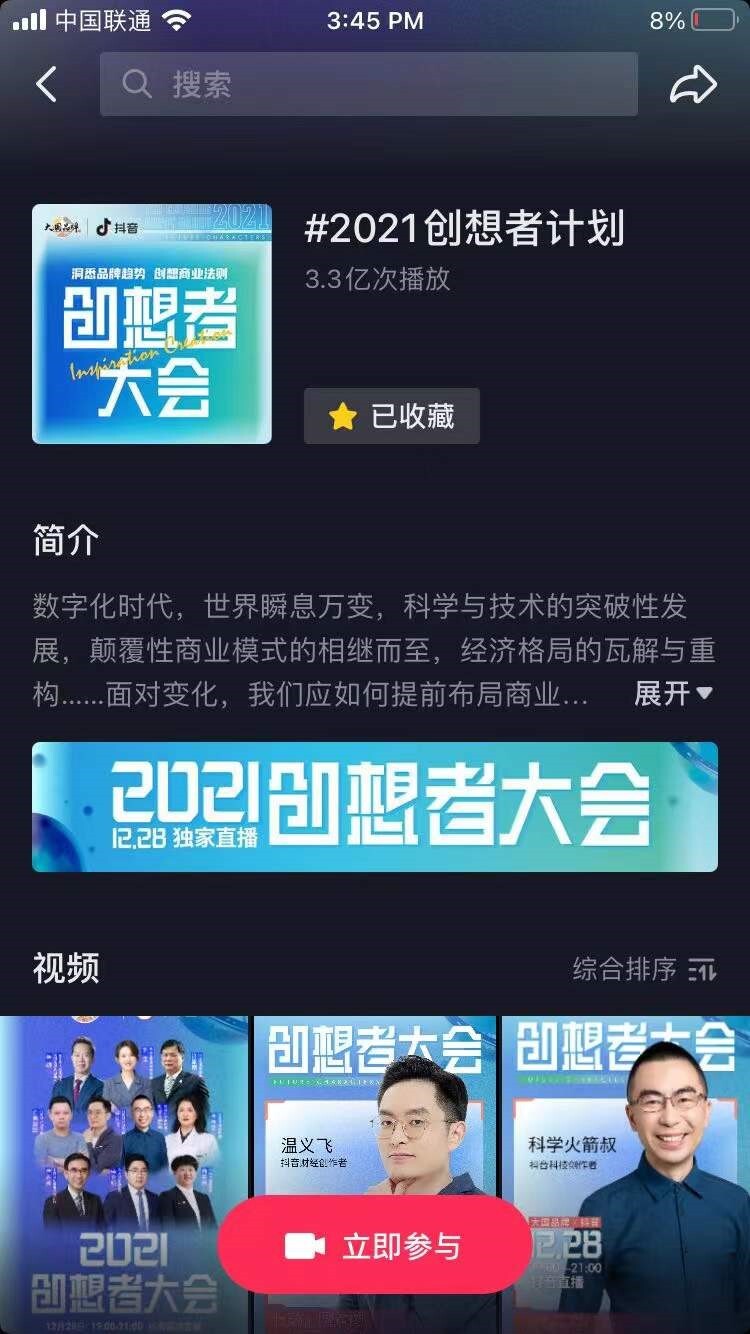Change sorting via 综合排序
The image size is (750, 1334).
pos(644,969)
